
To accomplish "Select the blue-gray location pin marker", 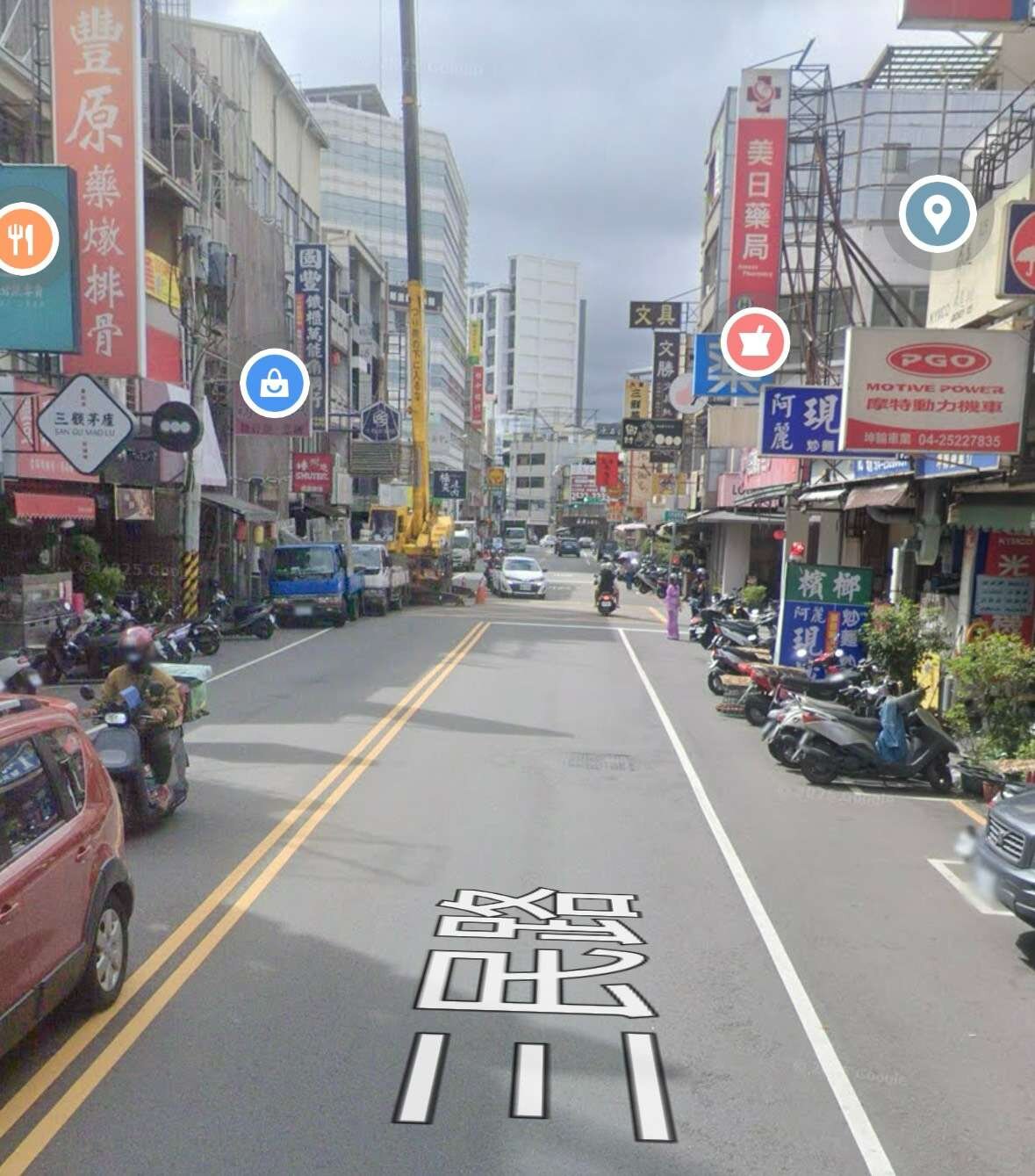I will 937,213.
